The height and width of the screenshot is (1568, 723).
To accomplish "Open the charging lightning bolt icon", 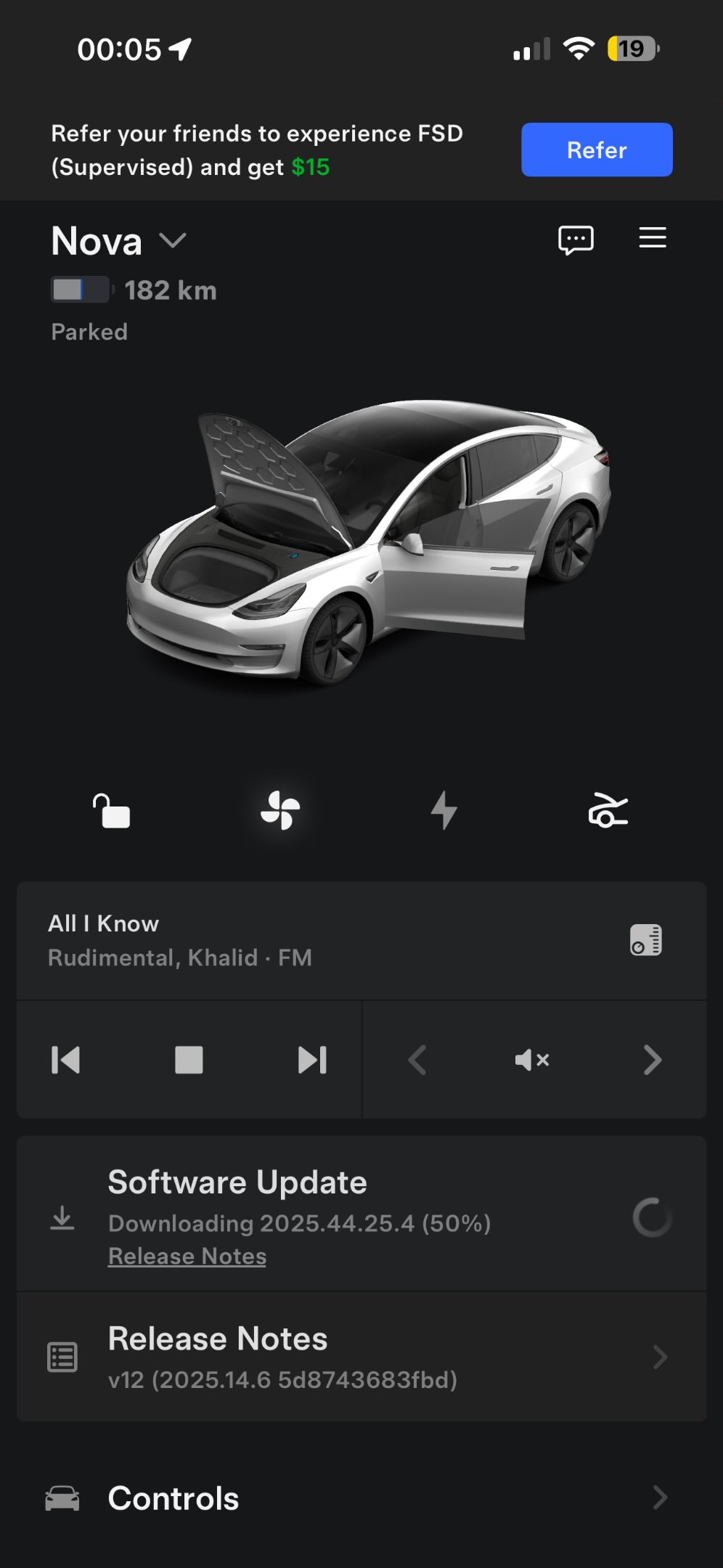I will click(444, 810).
